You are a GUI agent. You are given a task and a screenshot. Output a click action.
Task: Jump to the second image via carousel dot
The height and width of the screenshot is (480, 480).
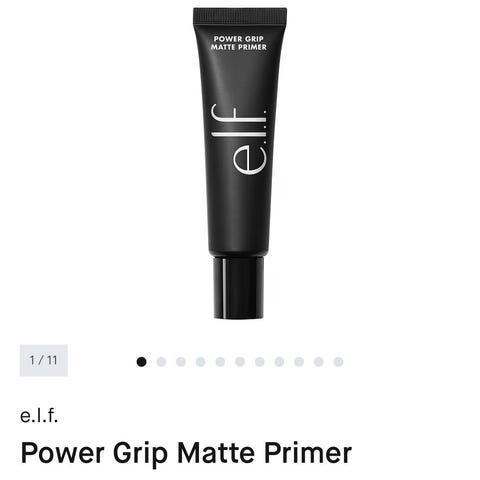[x=161, y=362]
